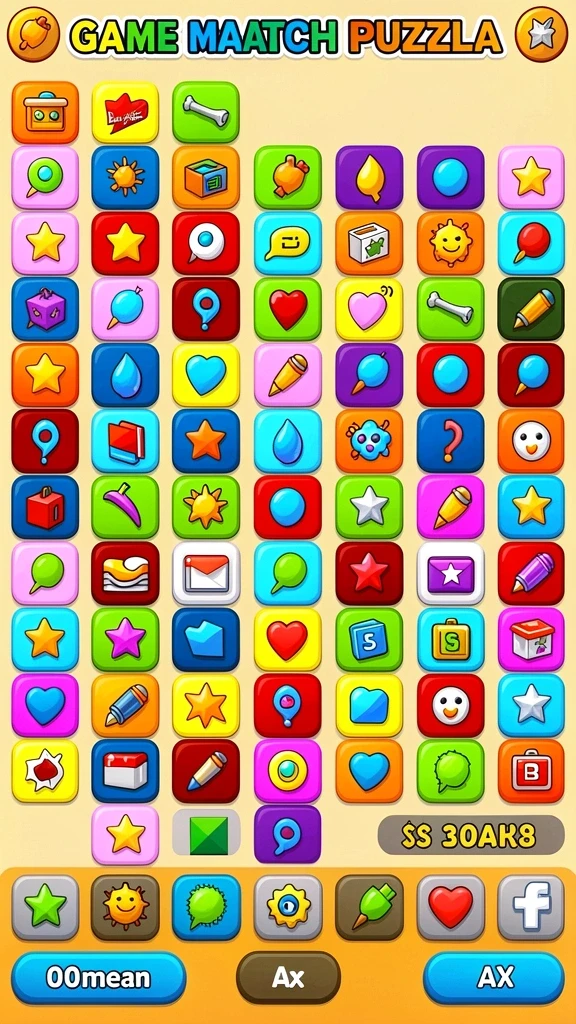The image size is (576, 1024).
Task: Tap the red heart lives button in bottom bar
Action: click(x=451, y=907)
